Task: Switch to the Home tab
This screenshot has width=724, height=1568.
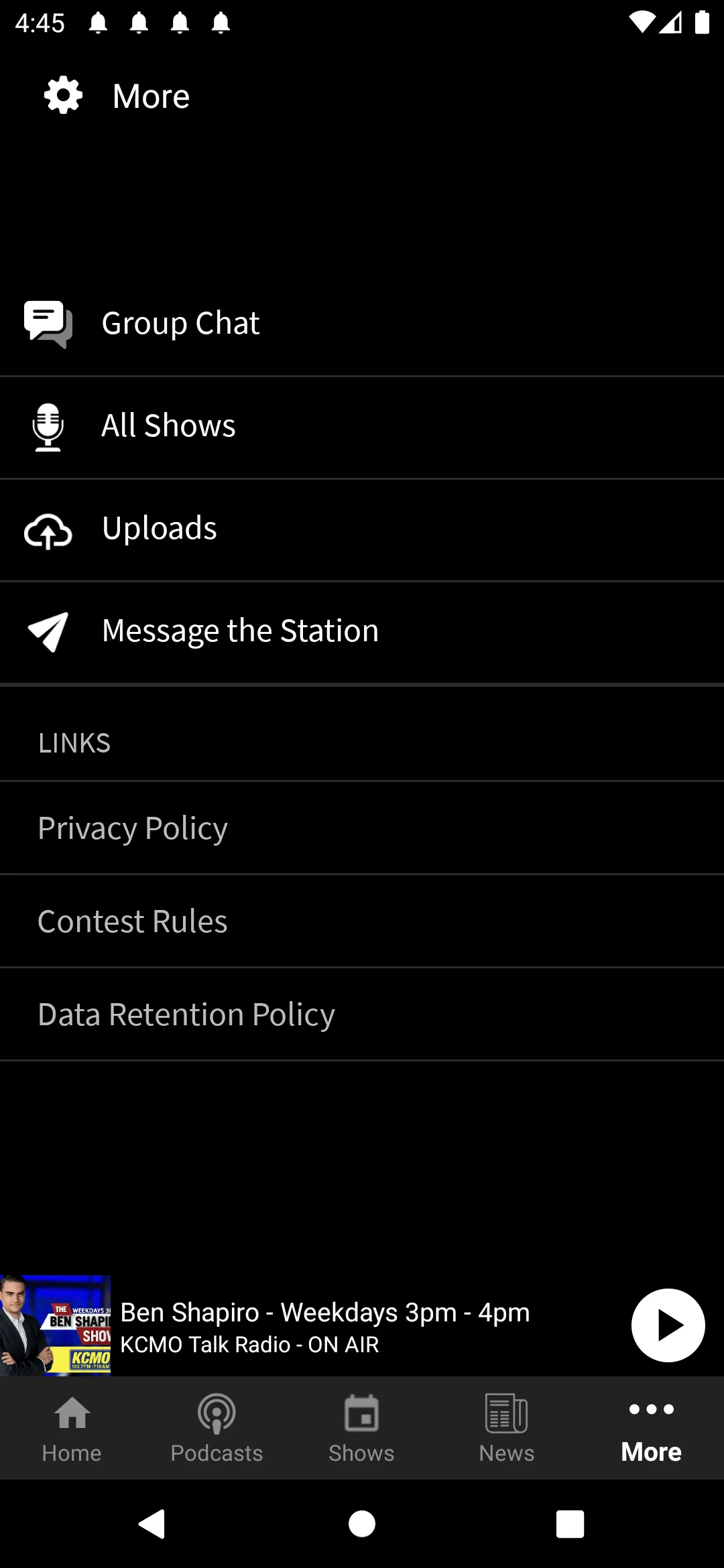Action: coord(72,1429)
